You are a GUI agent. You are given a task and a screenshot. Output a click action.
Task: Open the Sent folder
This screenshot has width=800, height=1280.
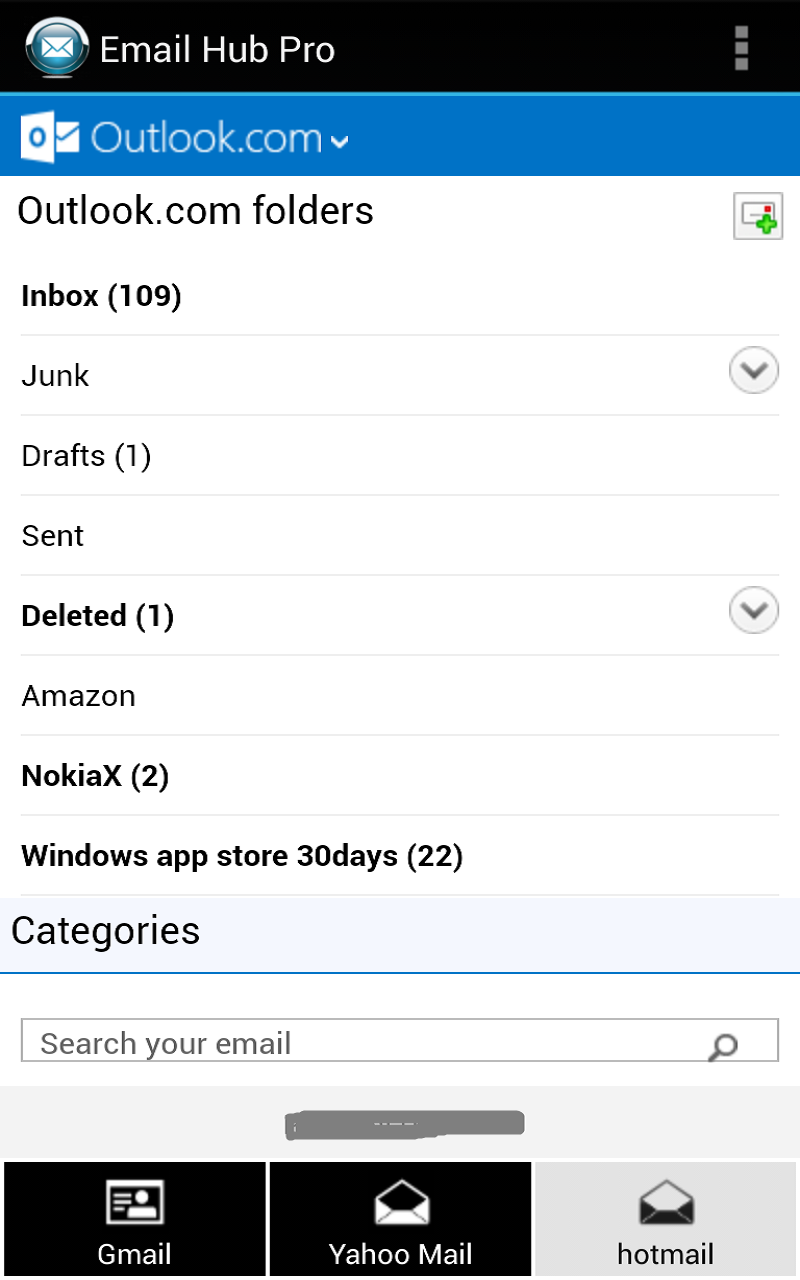click(x=52, y=535)
